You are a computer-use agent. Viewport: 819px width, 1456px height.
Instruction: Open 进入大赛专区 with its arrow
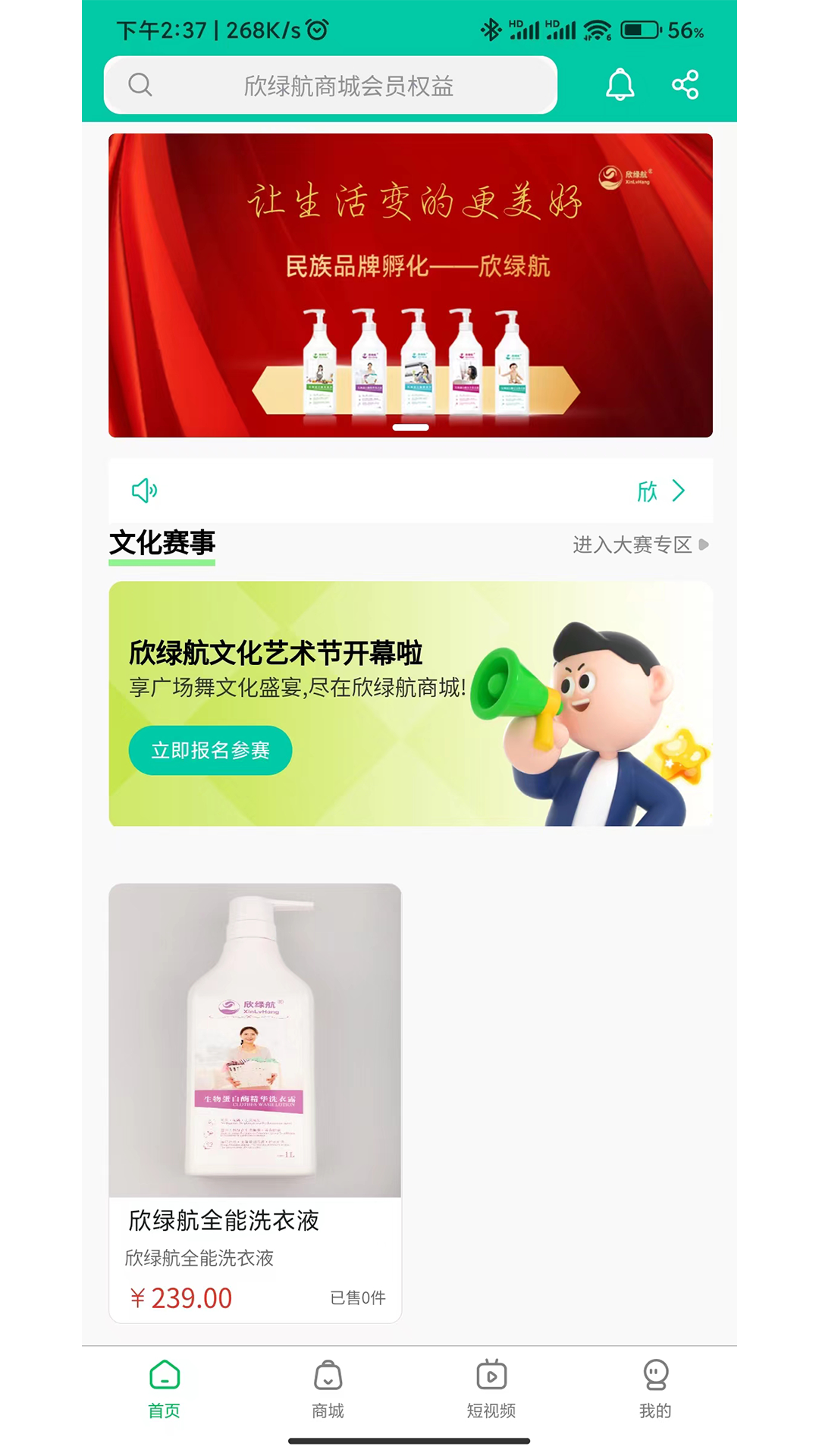coord(641,545)
